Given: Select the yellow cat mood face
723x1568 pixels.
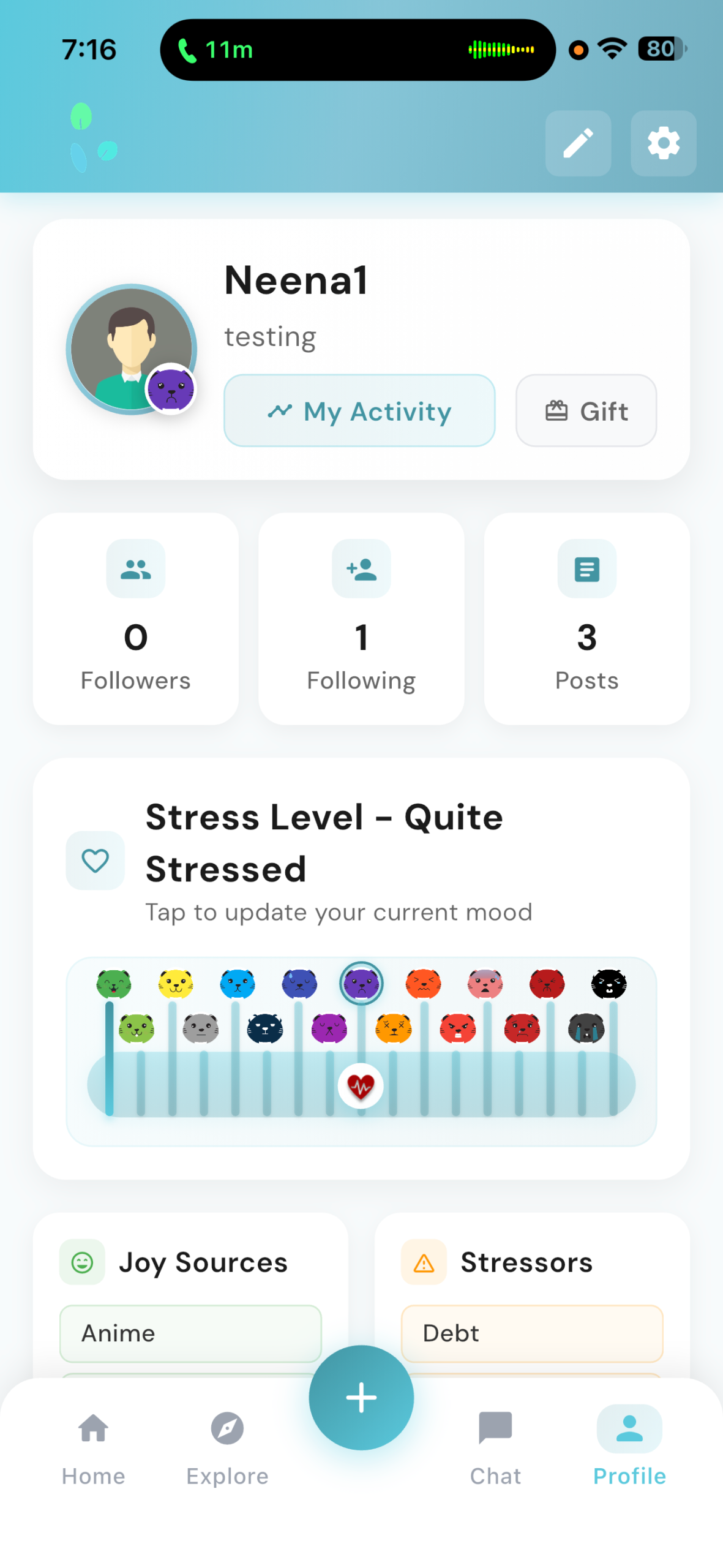Looking at the screenshot, I should click(176, 984).
